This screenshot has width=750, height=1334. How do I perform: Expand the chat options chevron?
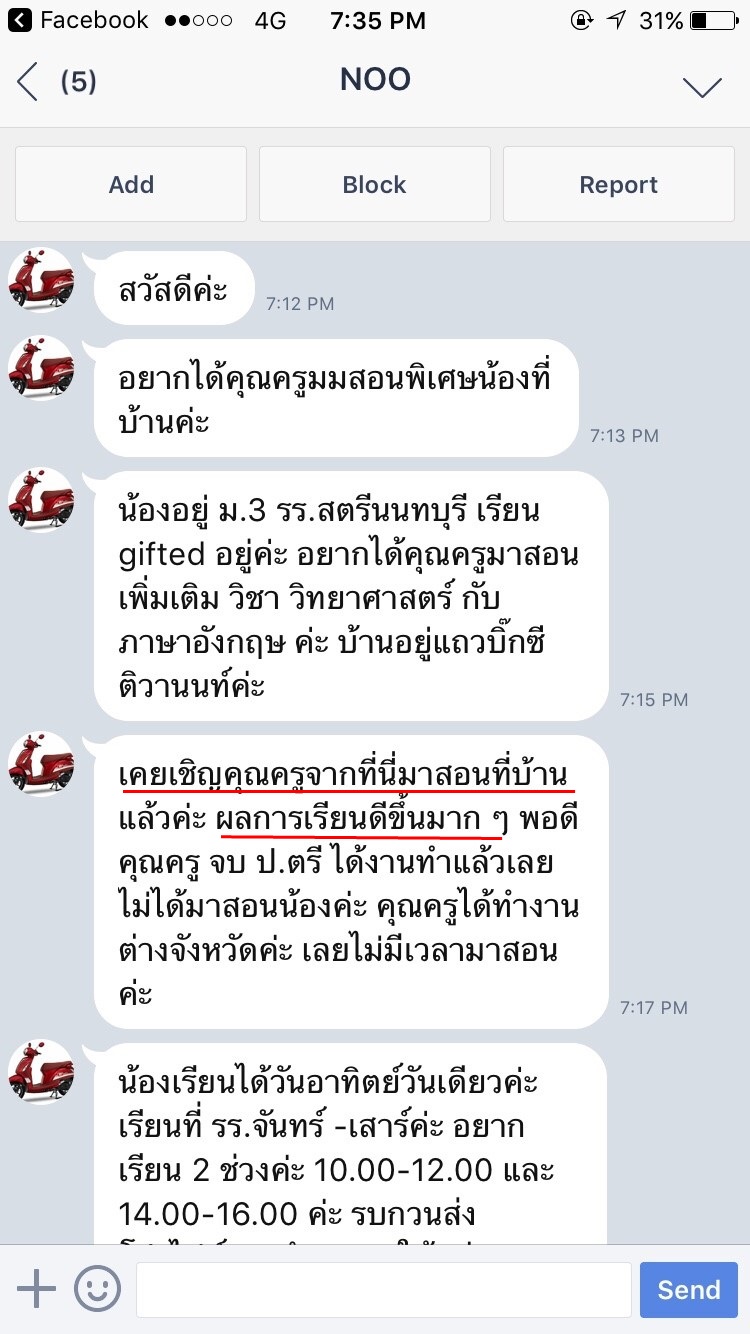(702, 87)
